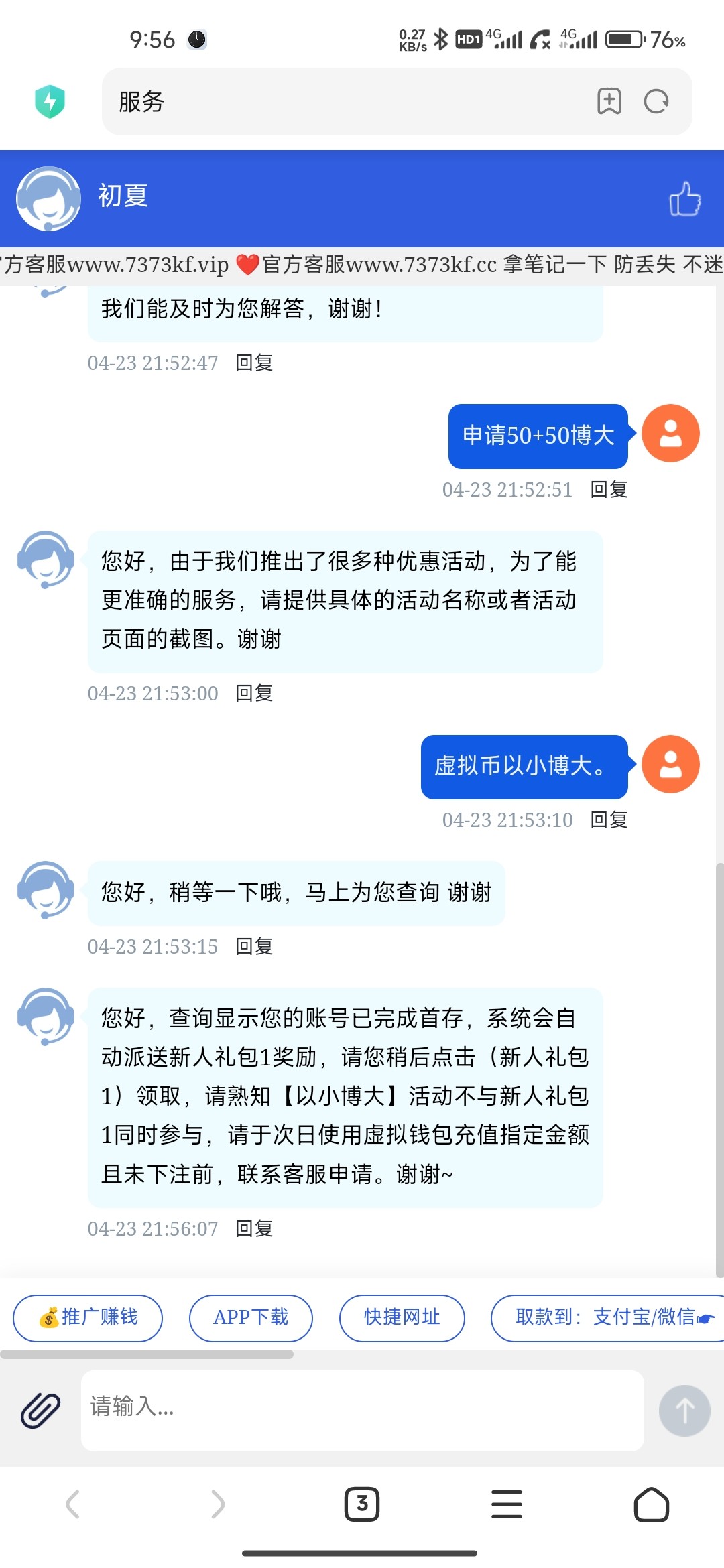Viewport: 724px width, 1568px height.
Task: Open the green shield security icon
Action: click(50, 102)
